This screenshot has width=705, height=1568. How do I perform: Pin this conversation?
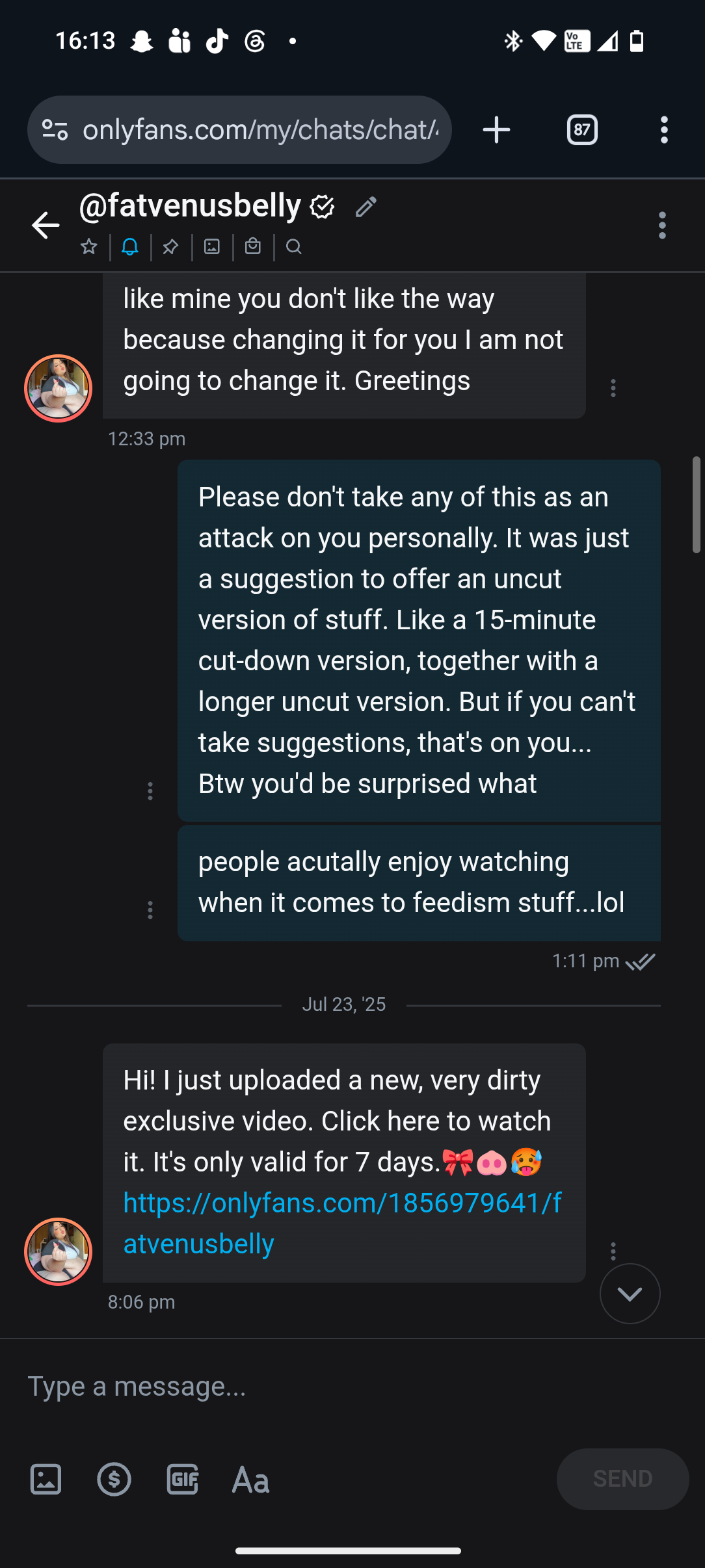(x=170, y=247)
